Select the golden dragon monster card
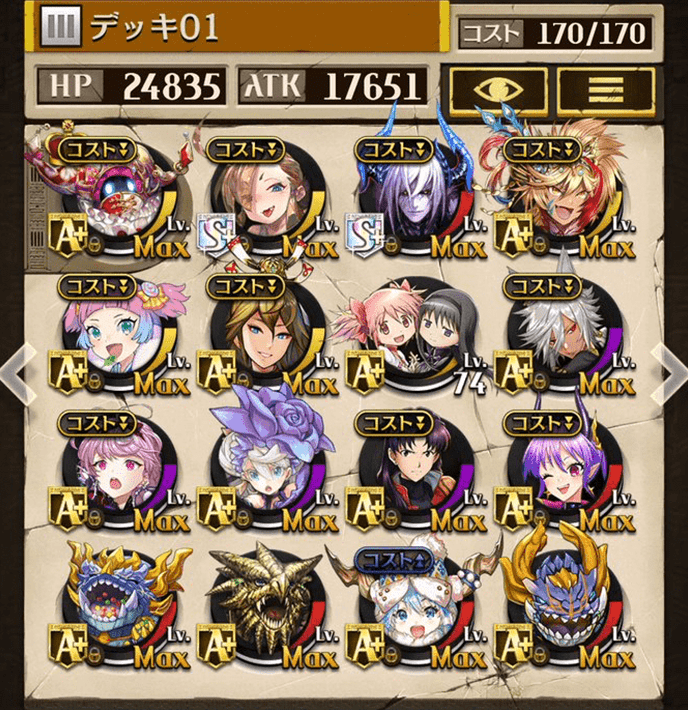 click(x=261, y=600)
